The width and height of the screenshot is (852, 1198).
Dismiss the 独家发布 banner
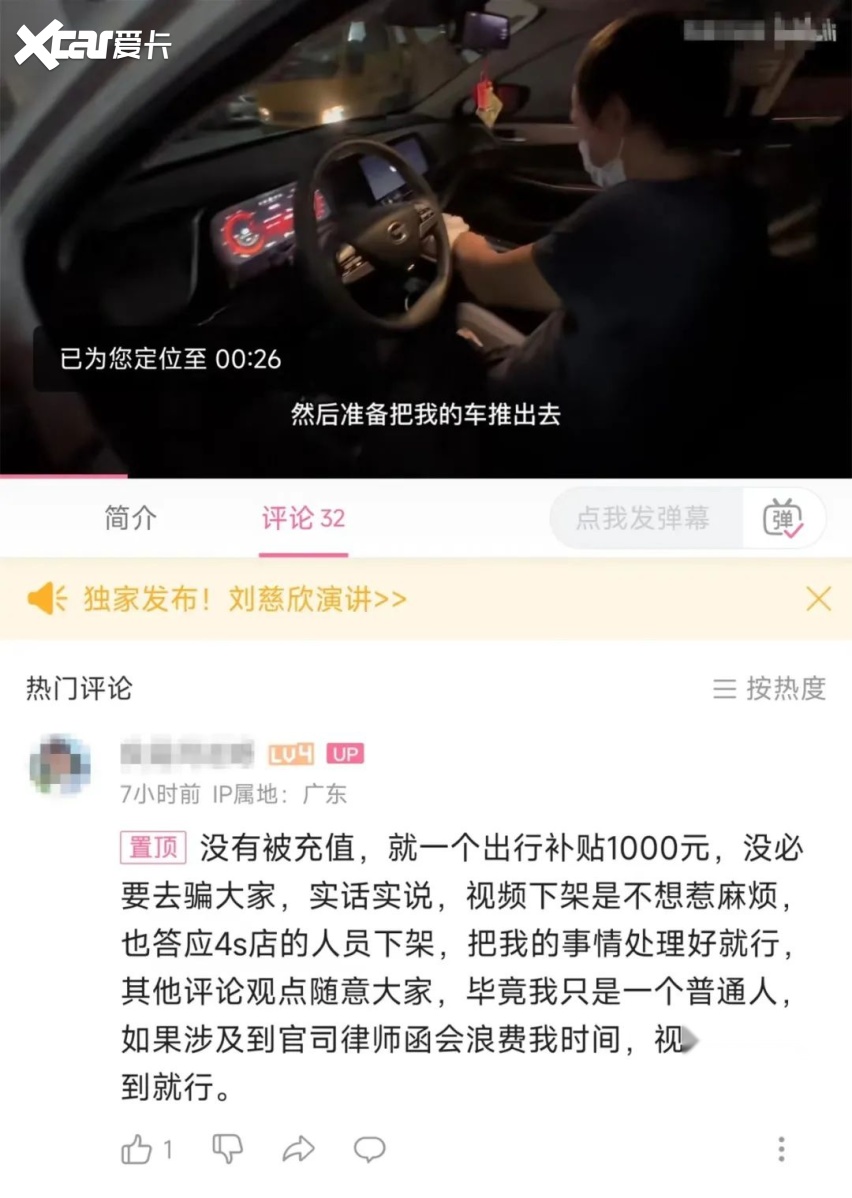click(x=818, y=599)
